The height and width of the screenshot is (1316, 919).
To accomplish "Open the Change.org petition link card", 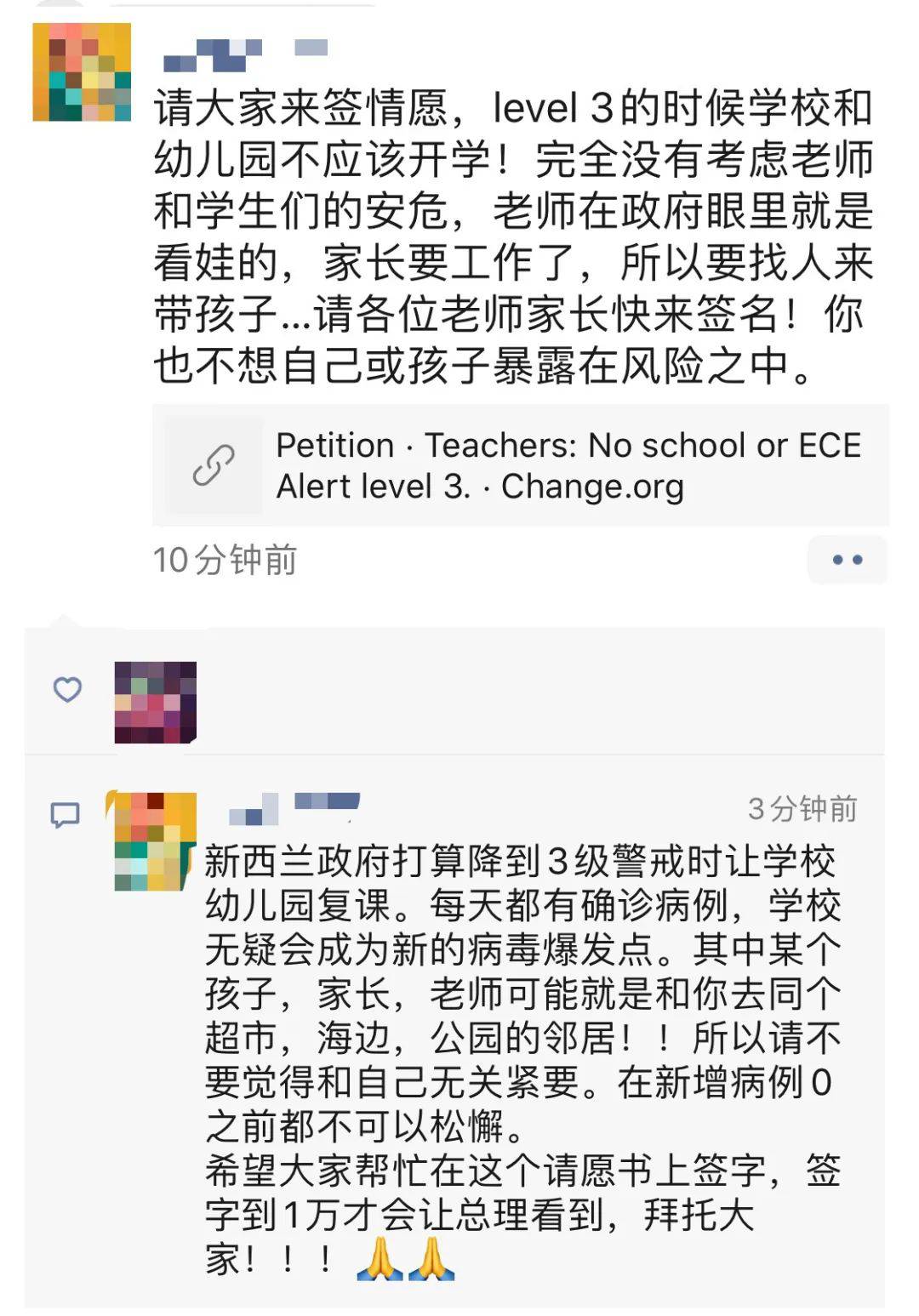I will tap(520, 465).
